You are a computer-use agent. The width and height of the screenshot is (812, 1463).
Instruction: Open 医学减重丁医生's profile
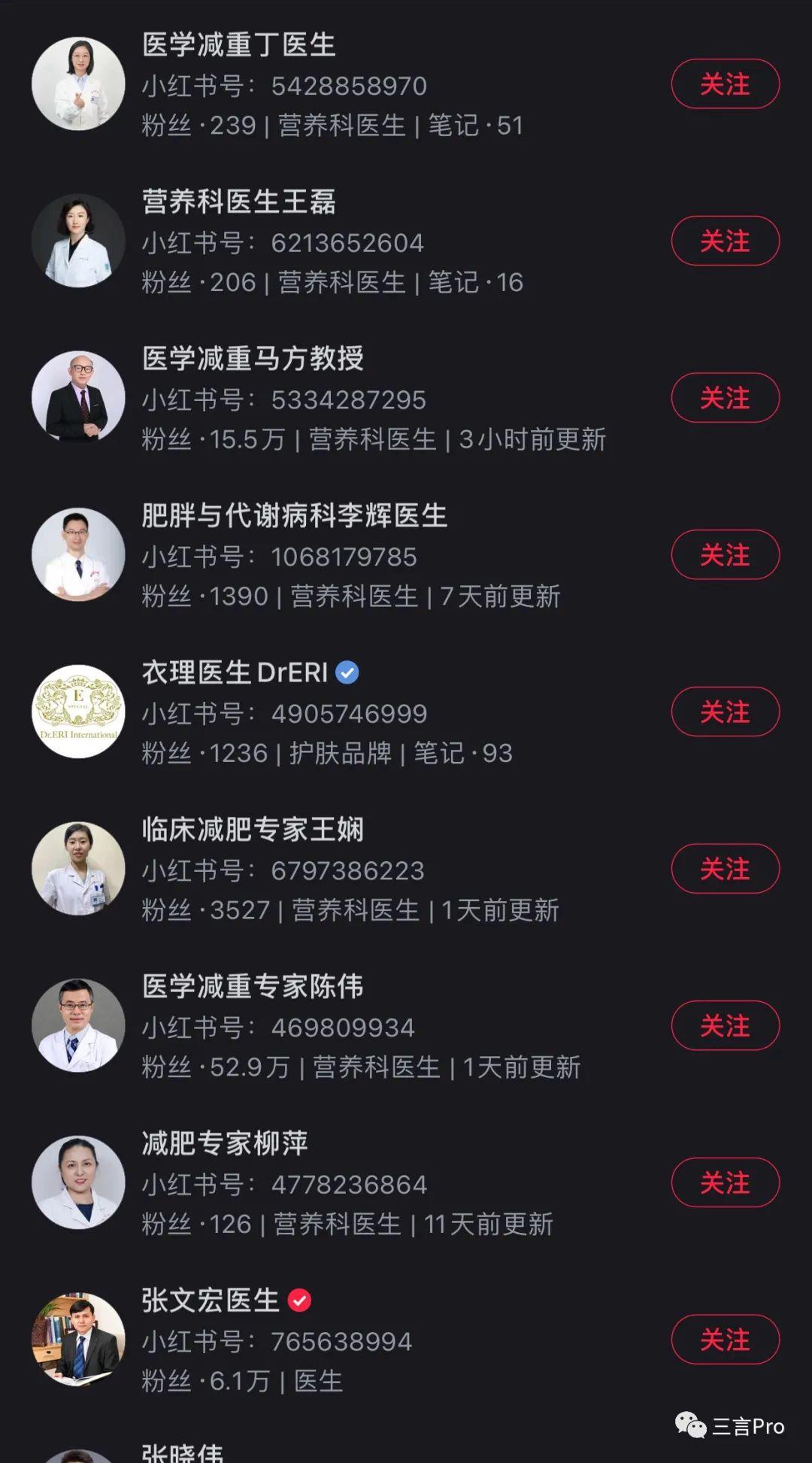click(239, 45)
